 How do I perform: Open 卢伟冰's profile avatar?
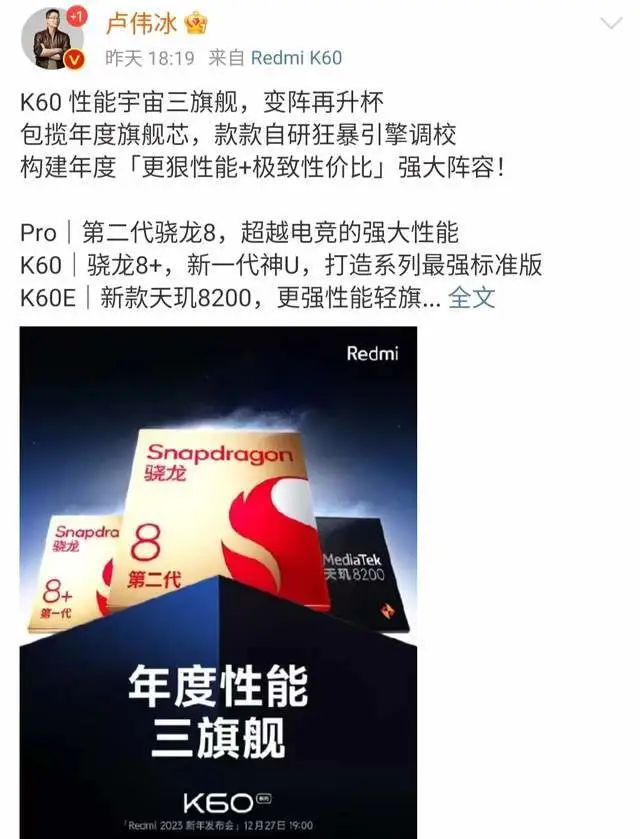51,39
